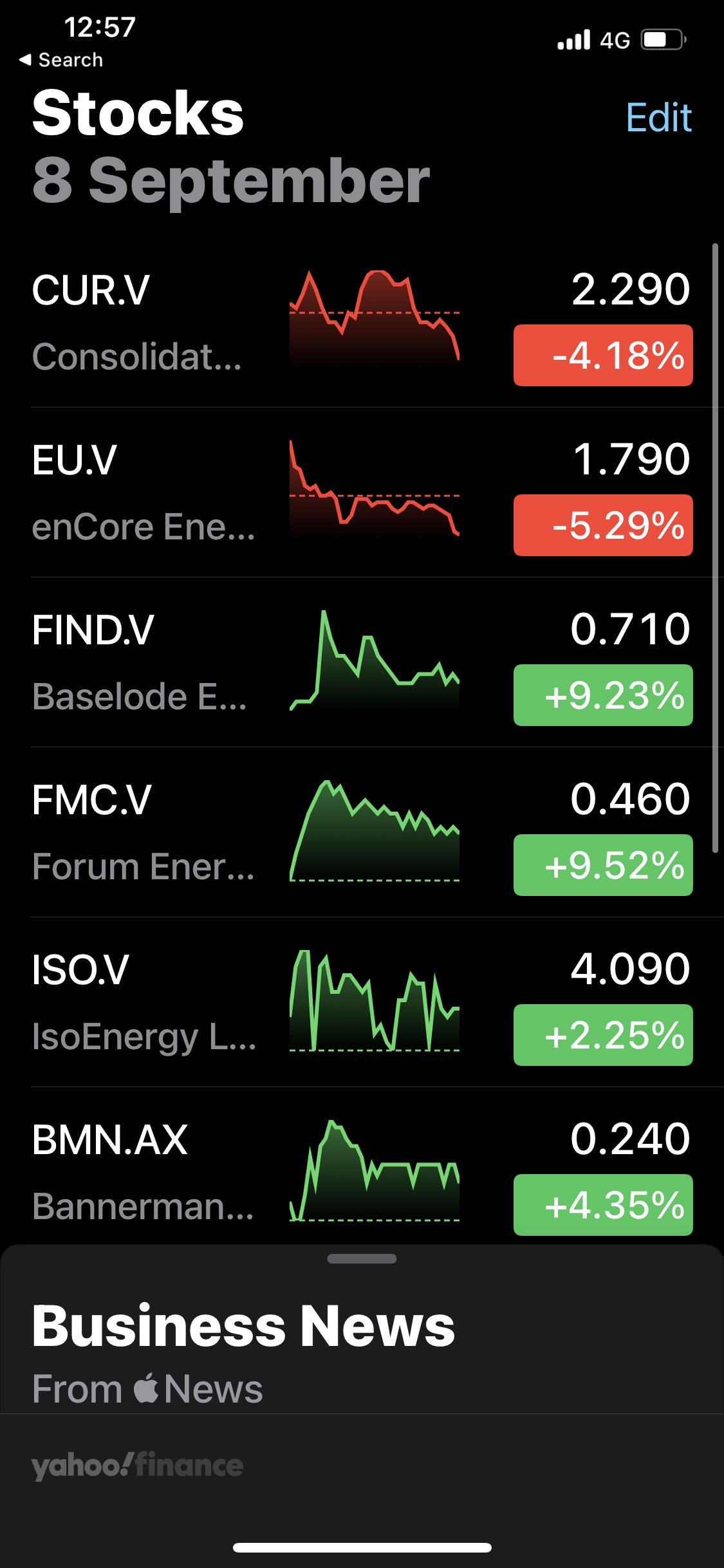Open FMC.V Forum Energy row
The height and width of the screenshot is (1568, 724).
[362, 832]
